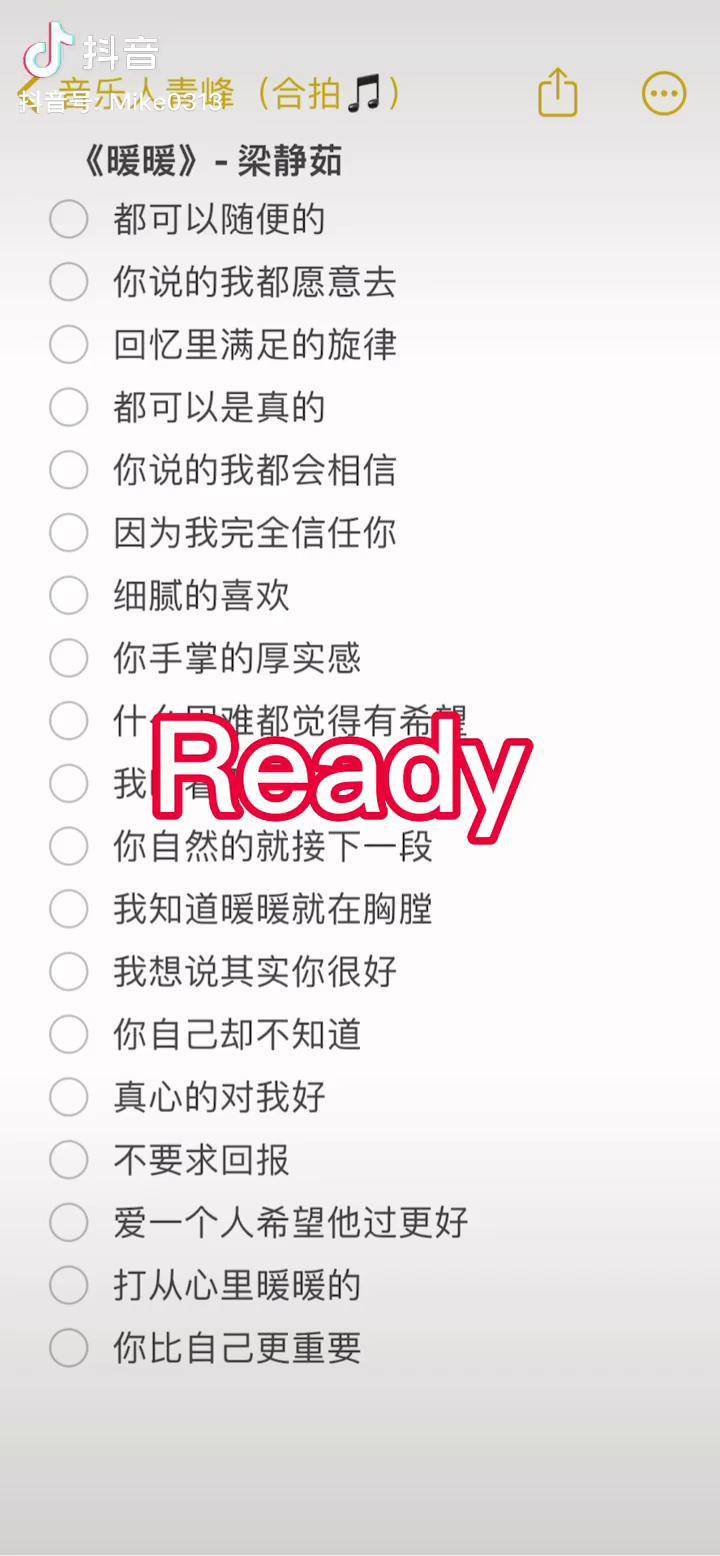The height and width of the screenshot is (1556, 720).
Task: Open the more options menu
Action: (664, 94)
